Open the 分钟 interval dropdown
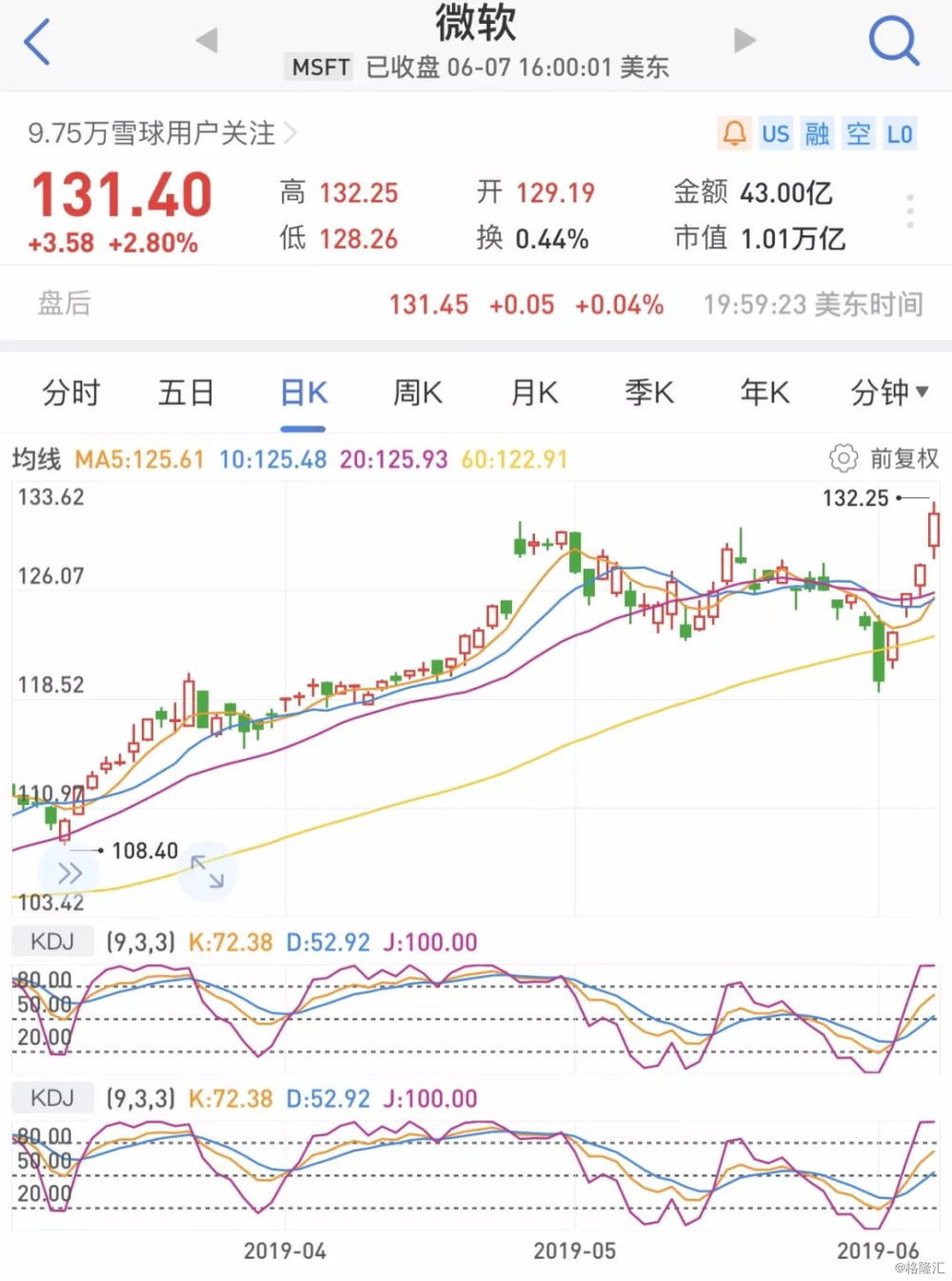952x1281 pixels. (x=887, y=392)
